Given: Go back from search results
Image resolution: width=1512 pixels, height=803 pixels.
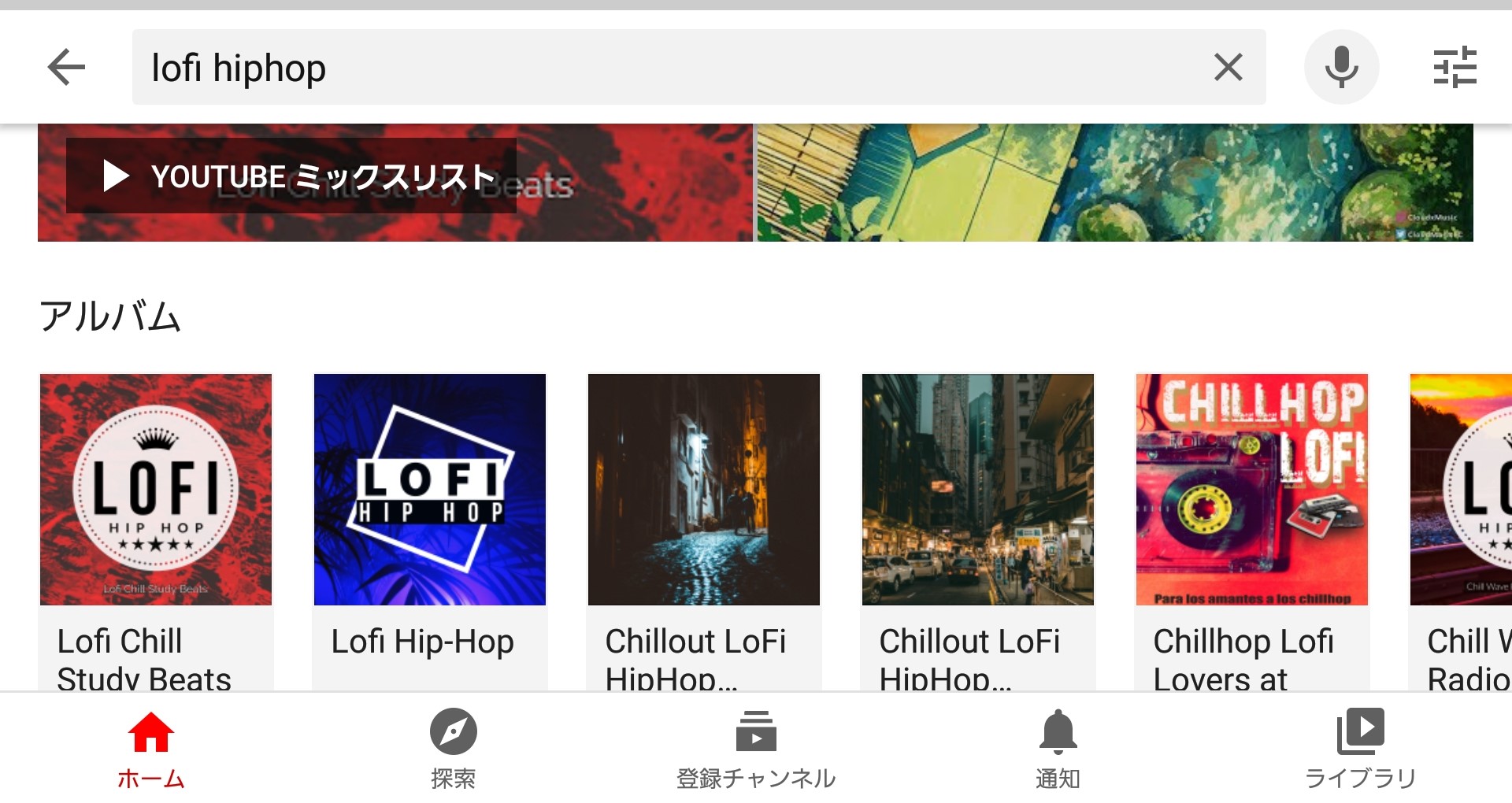Looking at the screenshot, I should [66, 67].
